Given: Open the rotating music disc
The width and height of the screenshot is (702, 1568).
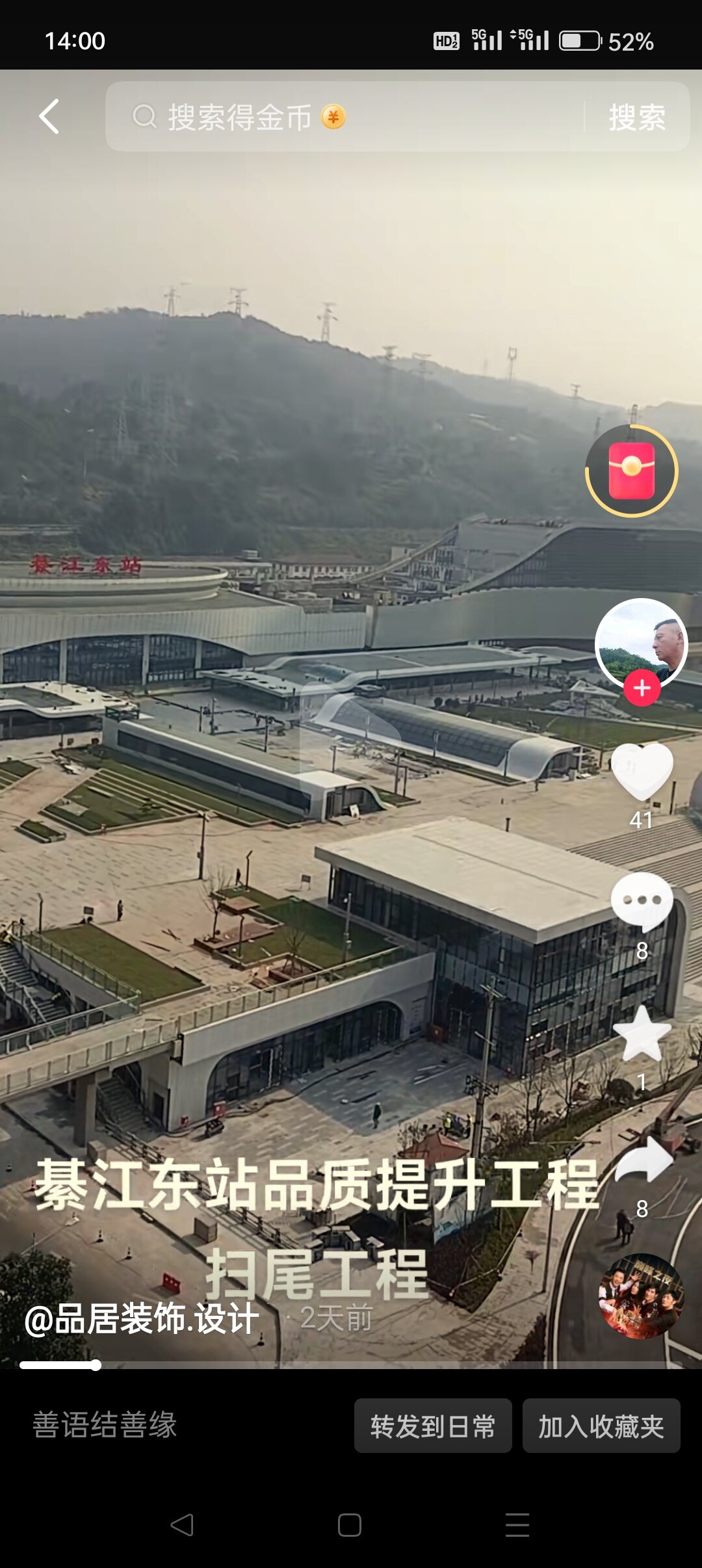Looking at the screenshot, I should (641, 1296).
